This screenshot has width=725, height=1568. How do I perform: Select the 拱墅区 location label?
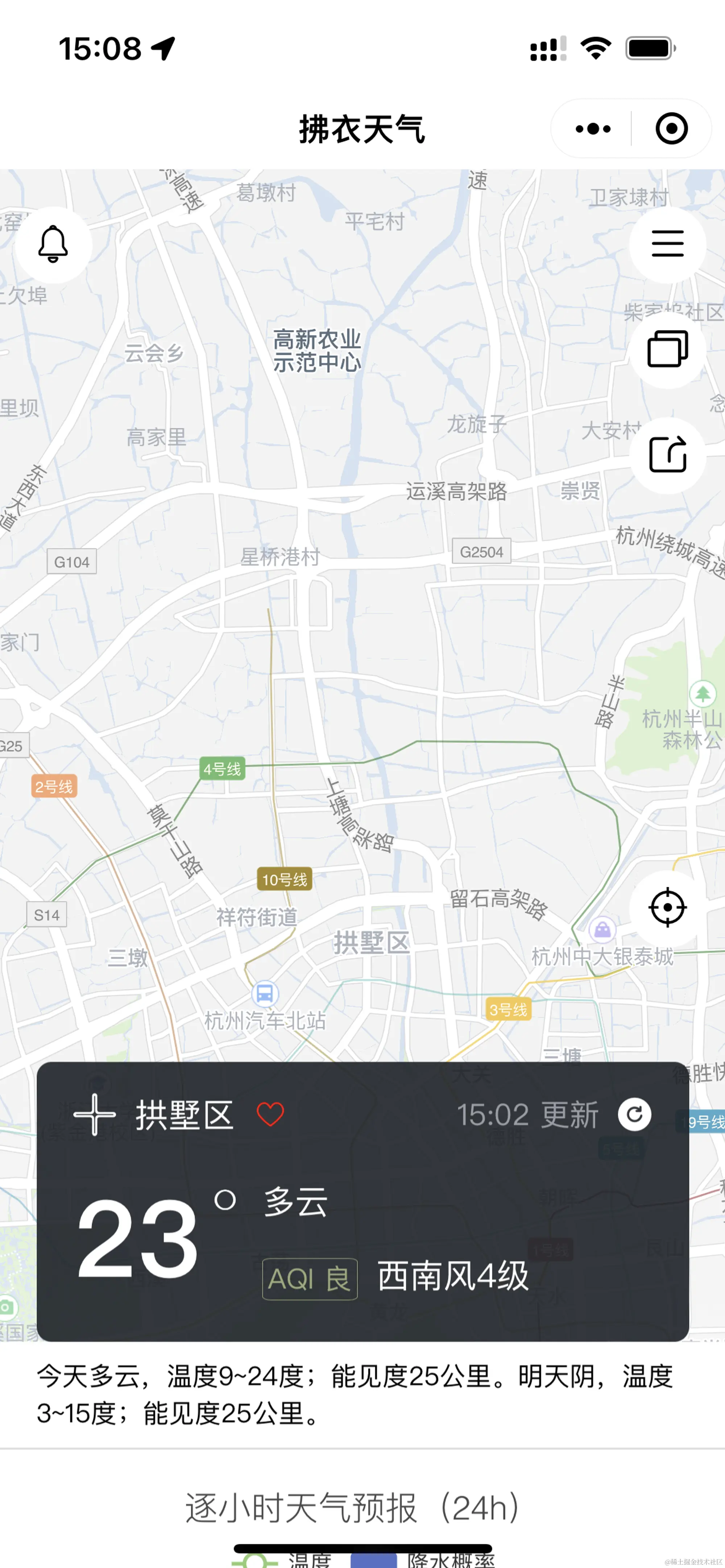coord(184,1113)
